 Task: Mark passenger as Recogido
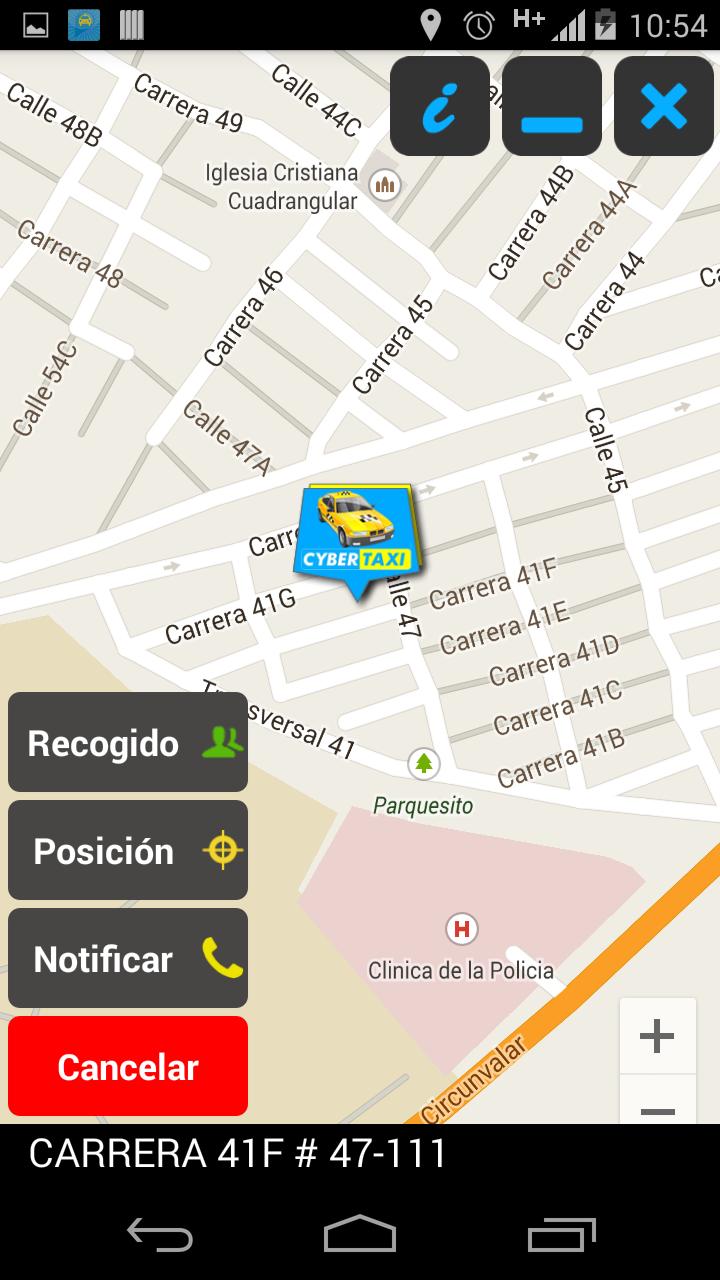coord(128,742)
